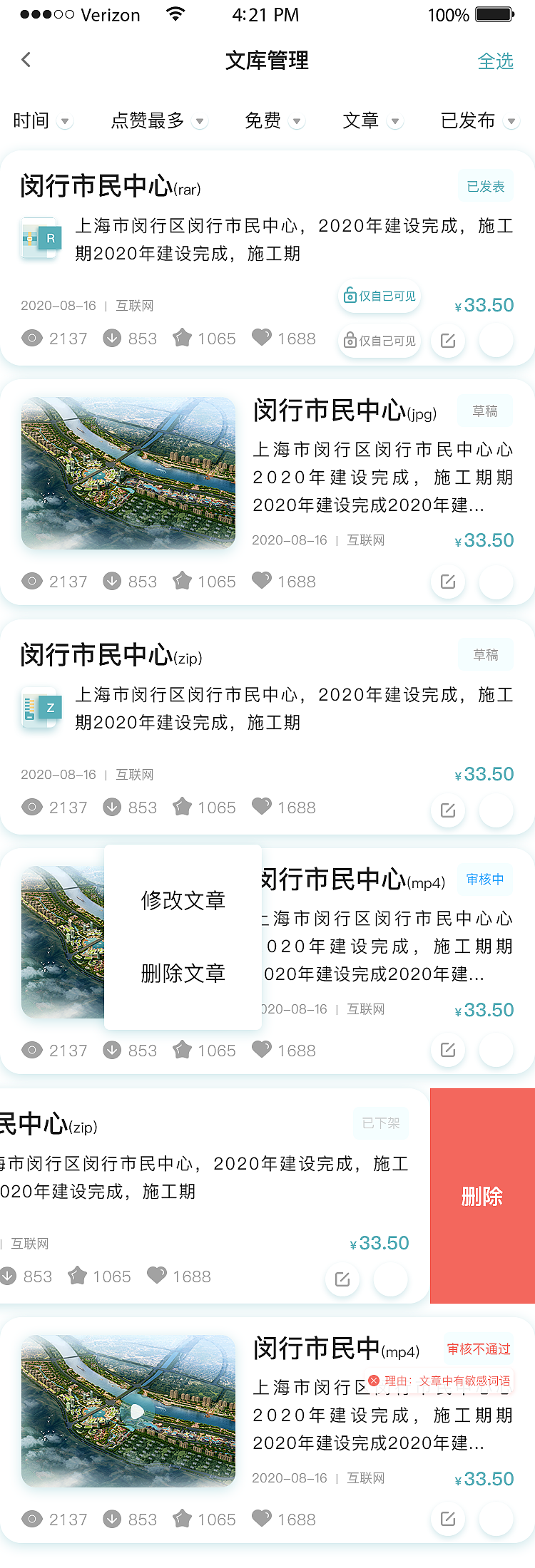The image size is (535, 1568).
Task: Expand the 时间 sort dropdown
Action: tap(42, 121)
